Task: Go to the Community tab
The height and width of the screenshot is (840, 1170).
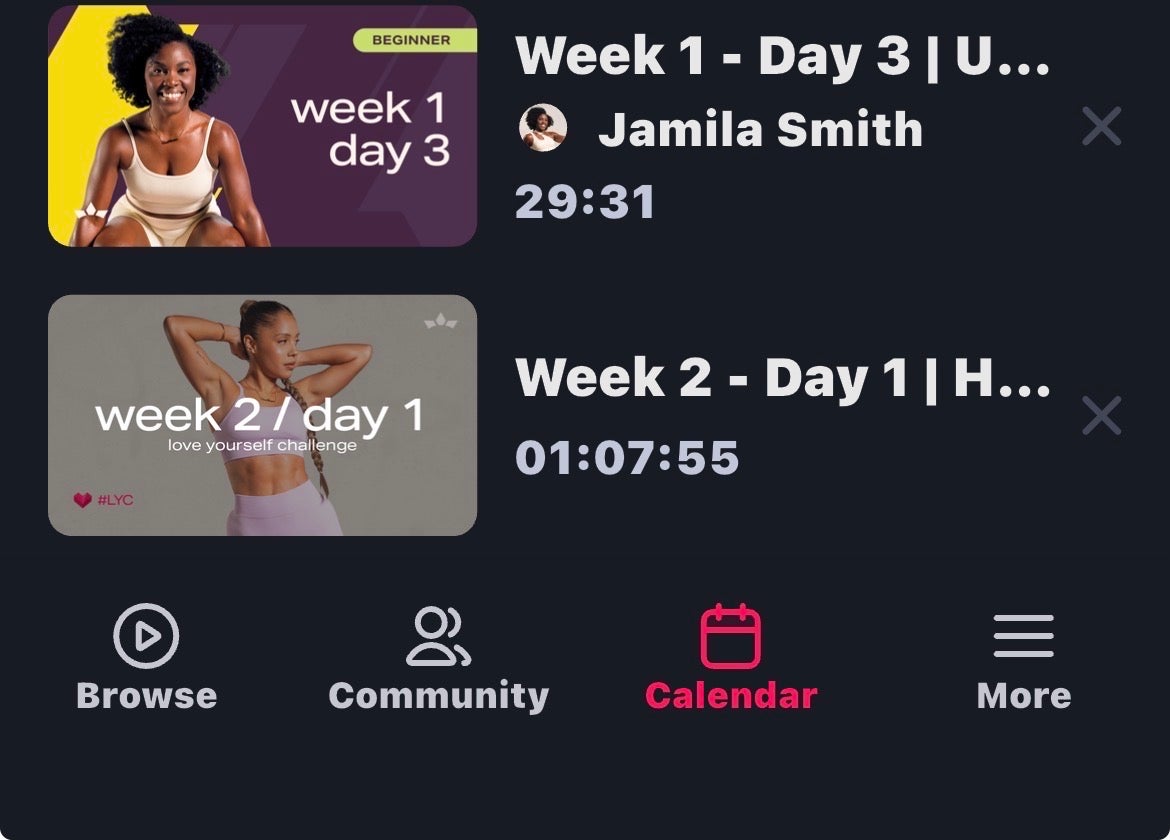Action: (x=438, y=657)
